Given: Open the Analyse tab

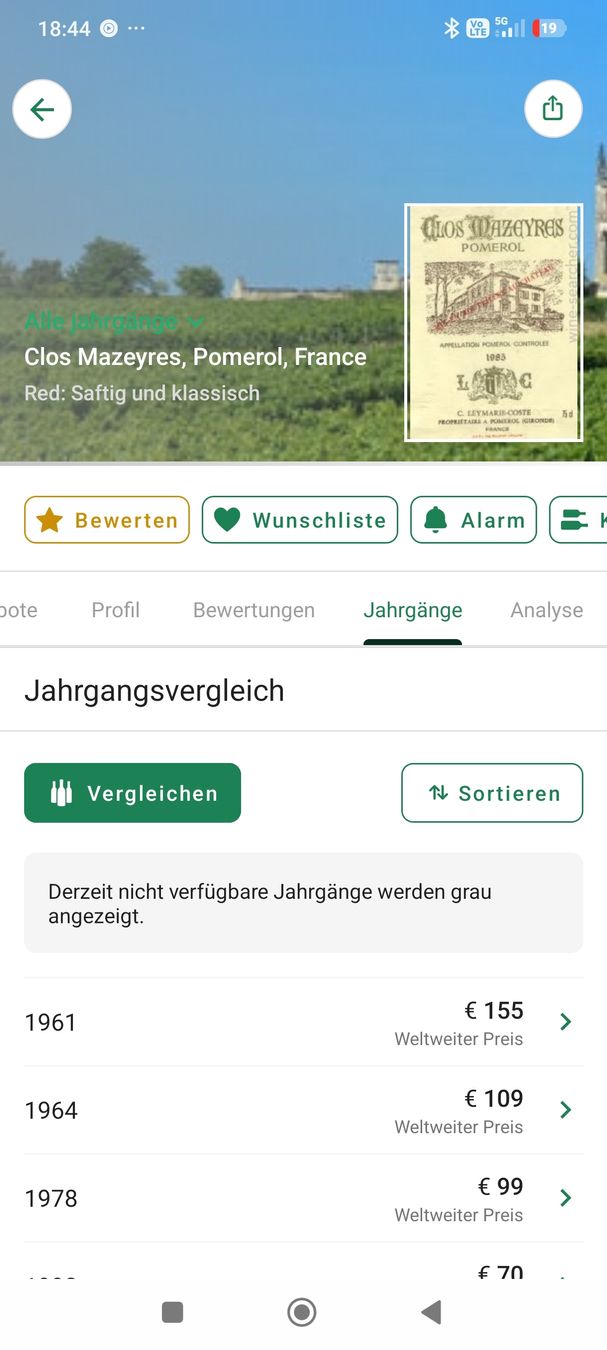Looking at the screenshot, I should (x=547, y=610).
